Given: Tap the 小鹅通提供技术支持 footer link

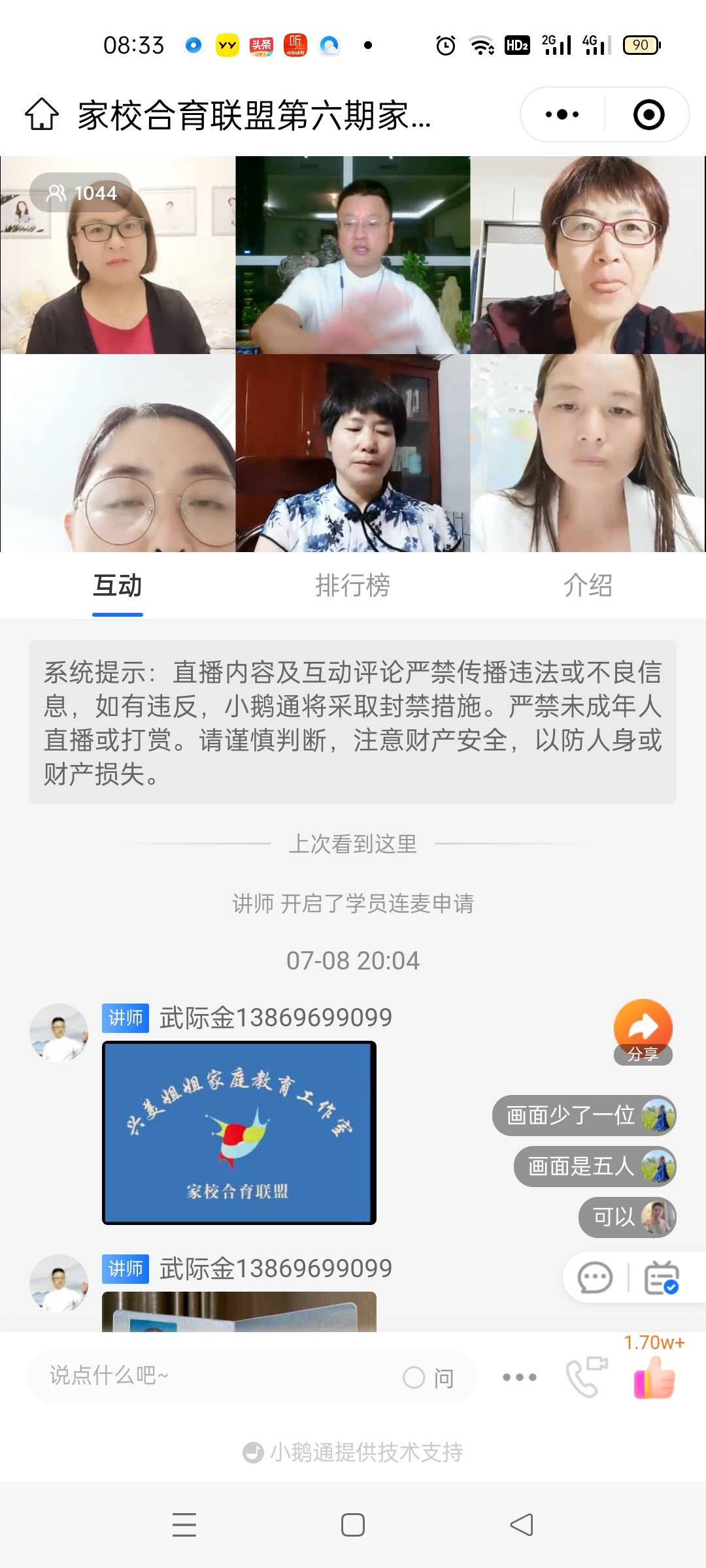Looking at the screenshot, I should (x=353, y=1452).
